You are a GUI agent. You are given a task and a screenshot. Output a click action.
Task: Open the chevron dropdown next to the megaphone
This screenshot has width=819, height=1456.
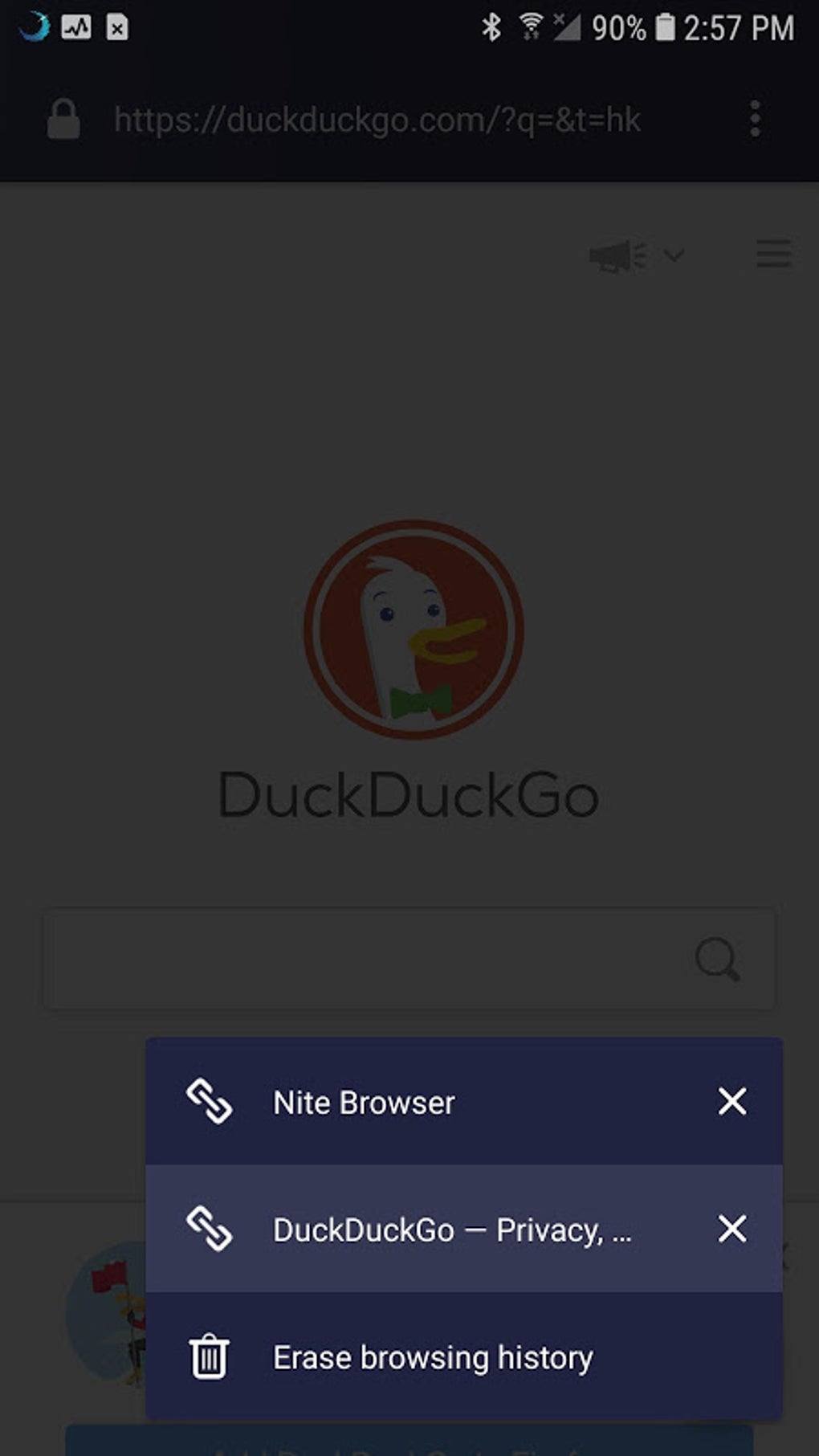tap(673, 255)
